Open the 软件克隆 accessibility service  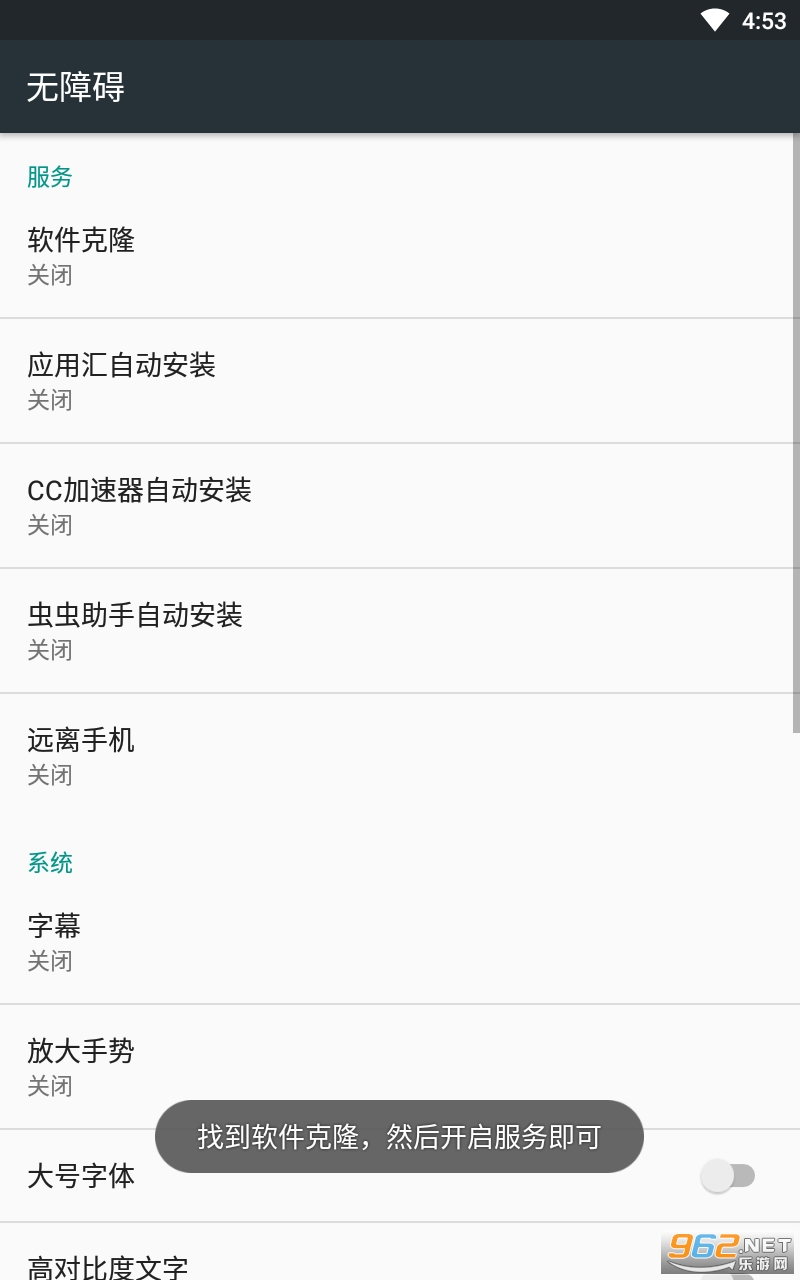[400, 255]
